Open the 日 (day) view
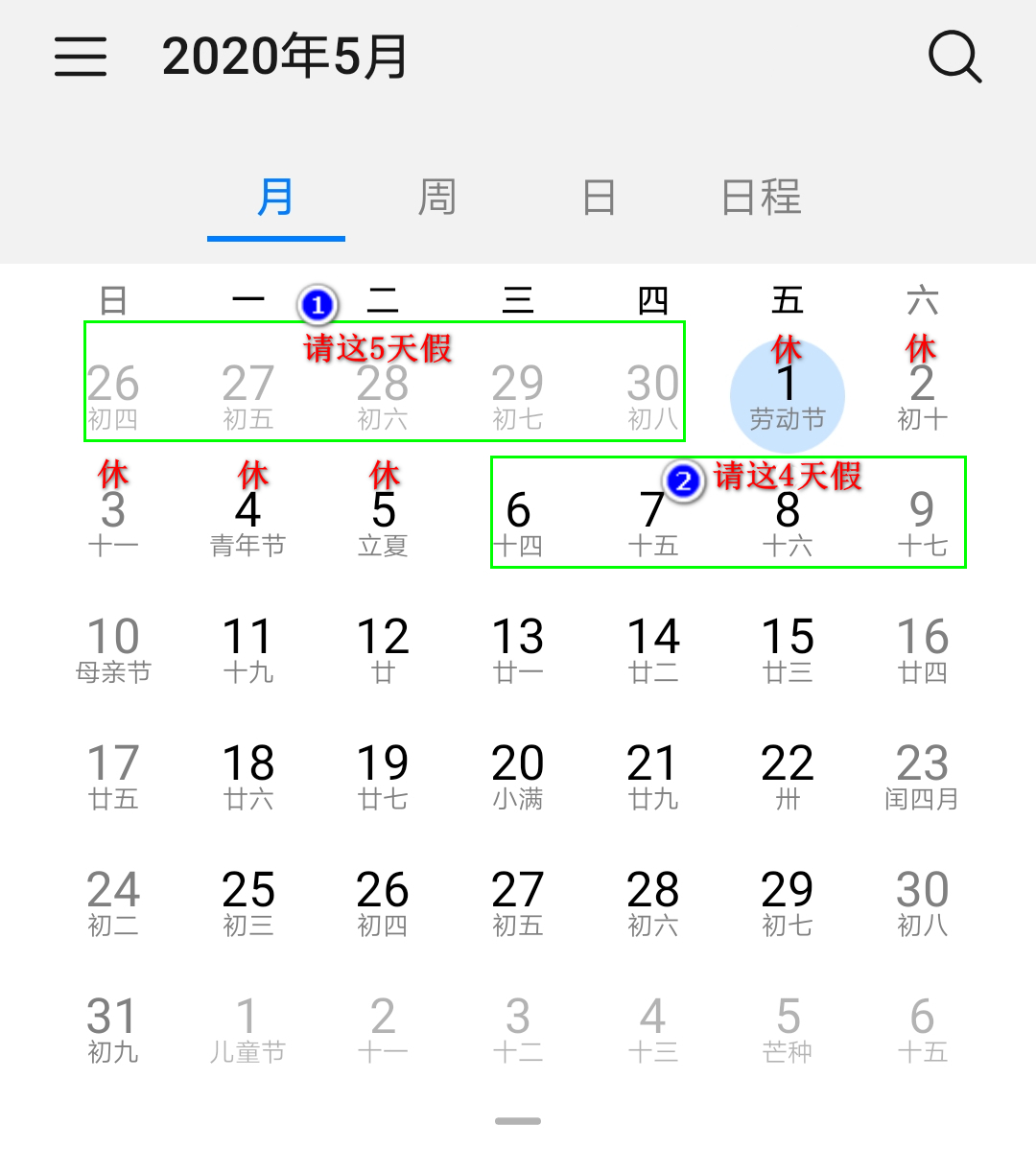Screen dimensions: 1036x1149 coord(598,197)
